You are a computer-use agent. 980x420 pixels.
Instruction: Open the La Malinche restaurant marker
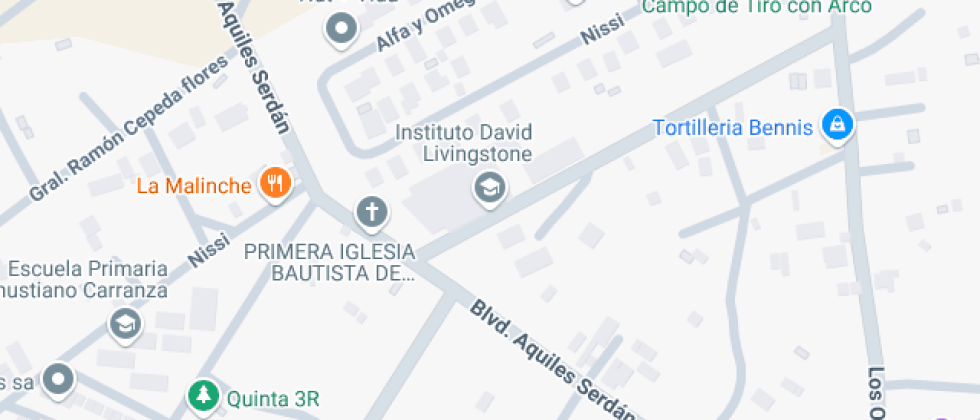pyautogui.click(x=274, y=183)
